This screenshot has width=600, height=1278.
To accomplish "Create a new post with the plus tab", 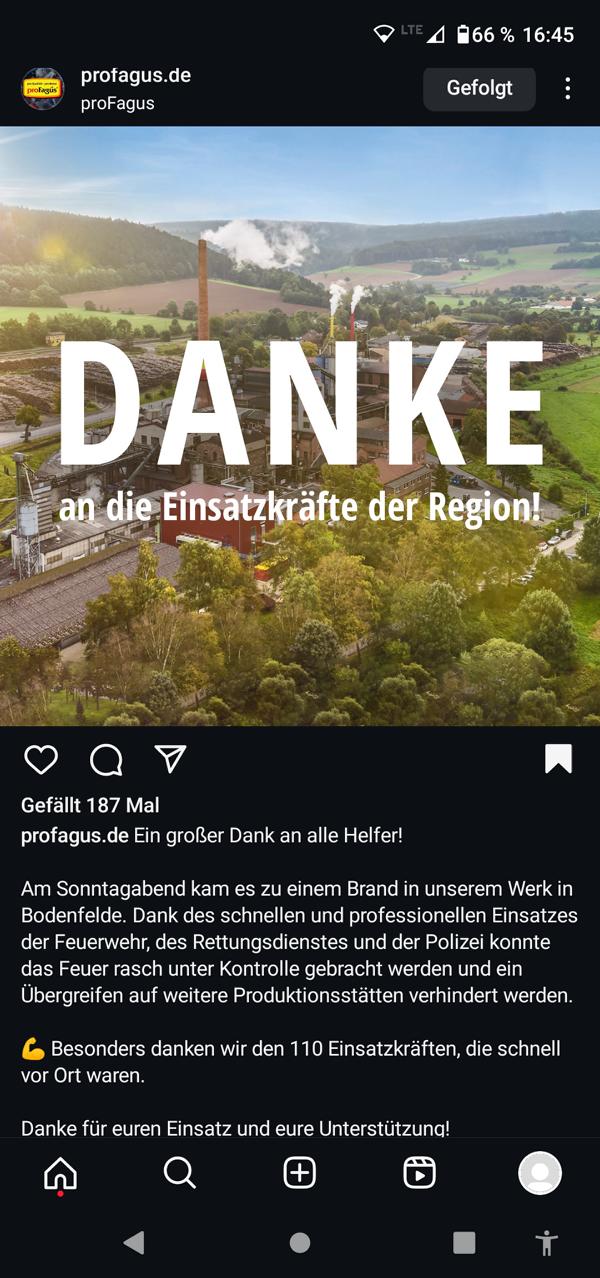I will pos(300,1172).
